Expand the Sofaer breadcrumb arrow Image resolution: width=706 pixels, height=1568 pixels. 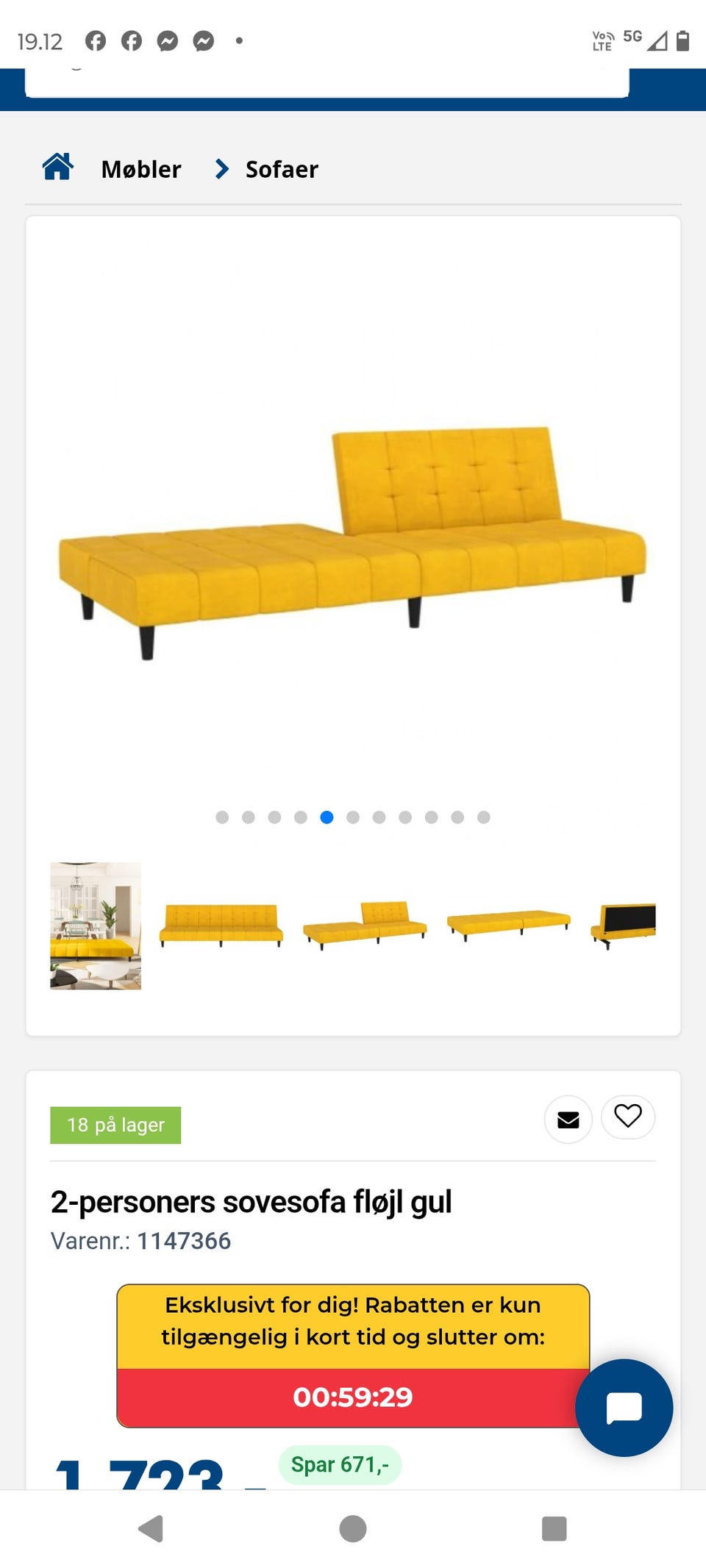tap(221, 168)
